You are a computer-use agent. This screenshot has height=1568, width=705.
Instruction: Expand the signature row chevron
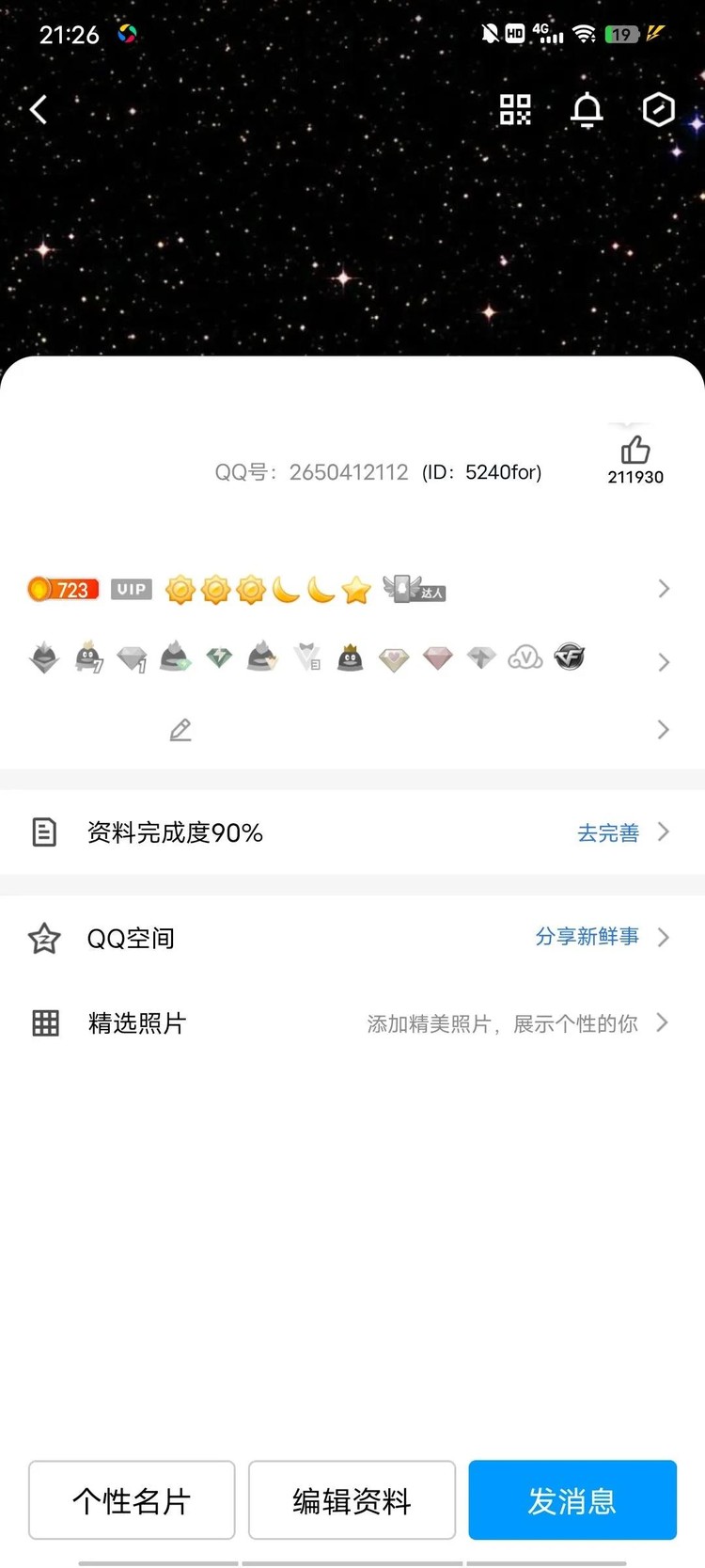click(664, 729)
